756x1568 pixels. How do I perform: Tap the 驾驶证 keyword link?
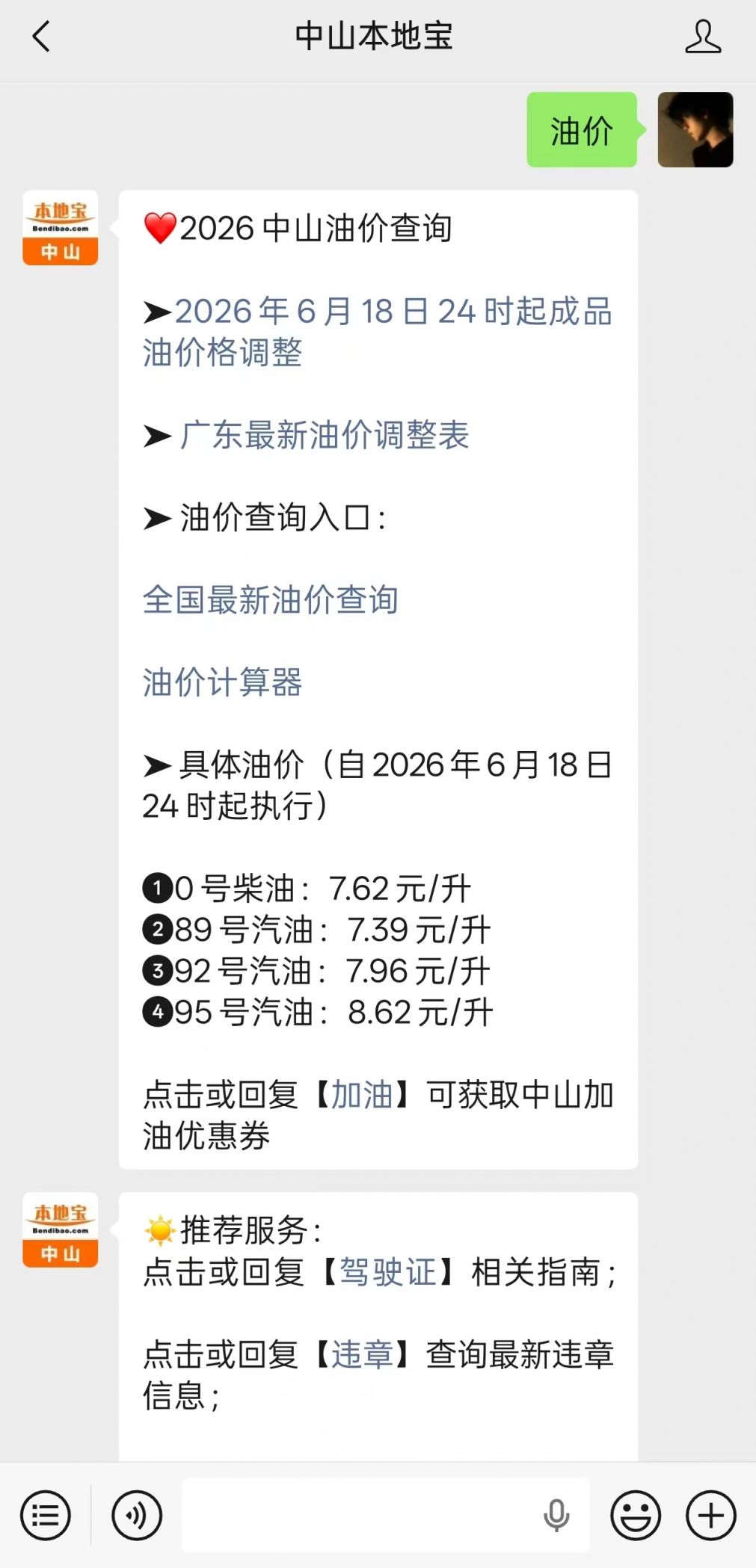387,1271
